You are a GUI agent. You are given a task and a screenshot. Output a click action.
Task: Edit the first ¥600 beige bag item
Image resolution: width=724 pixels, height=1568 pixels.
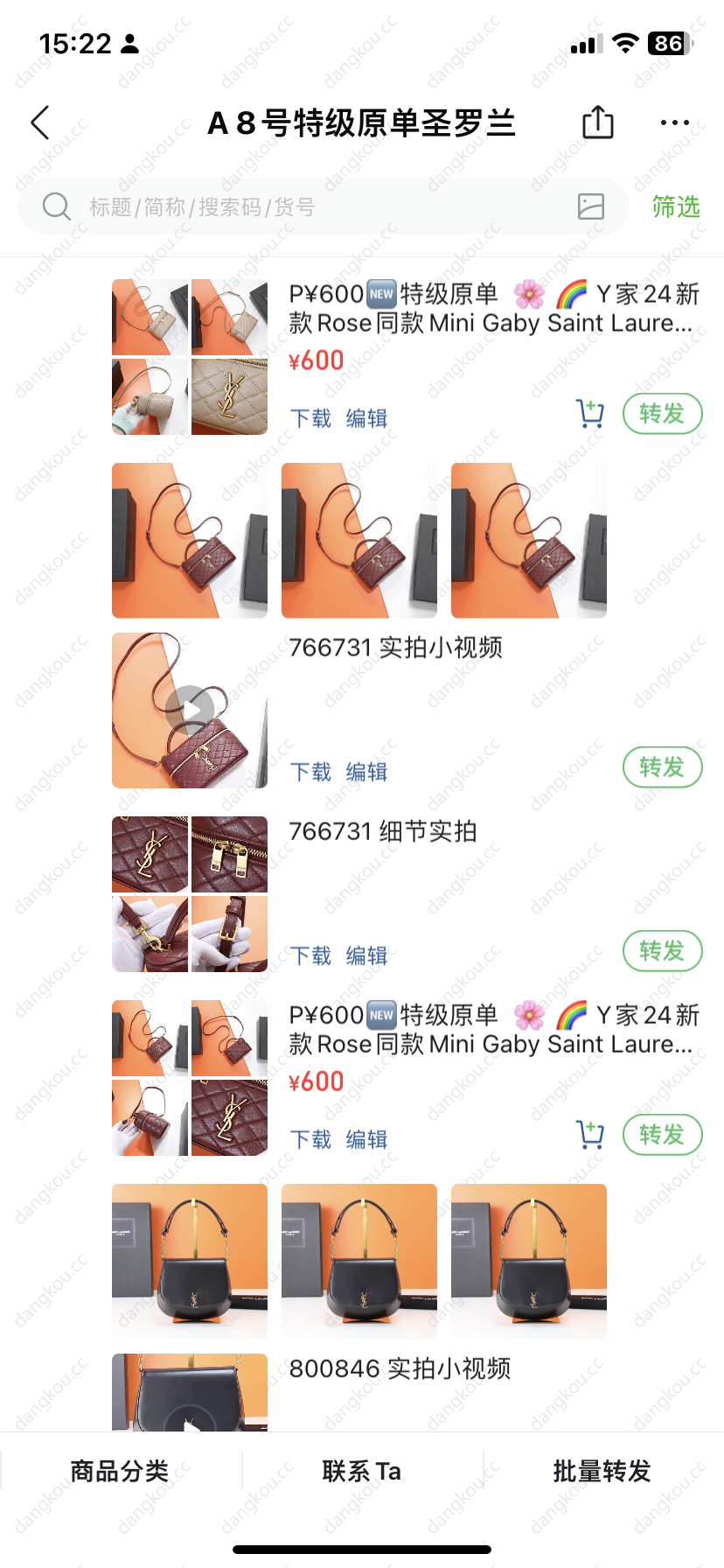click(366, 418)
